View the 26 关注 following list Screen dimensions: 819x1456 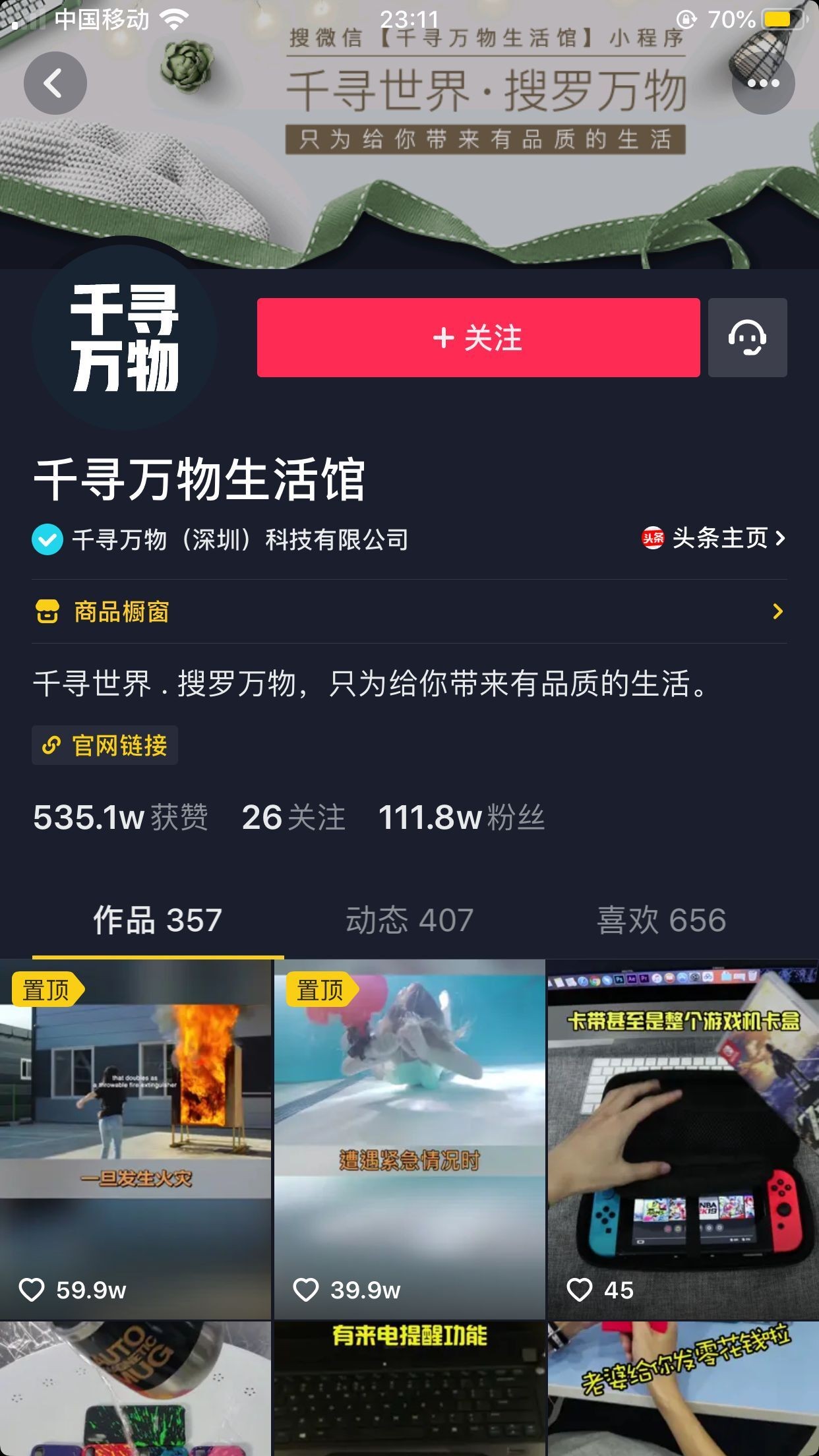point(293,818)
